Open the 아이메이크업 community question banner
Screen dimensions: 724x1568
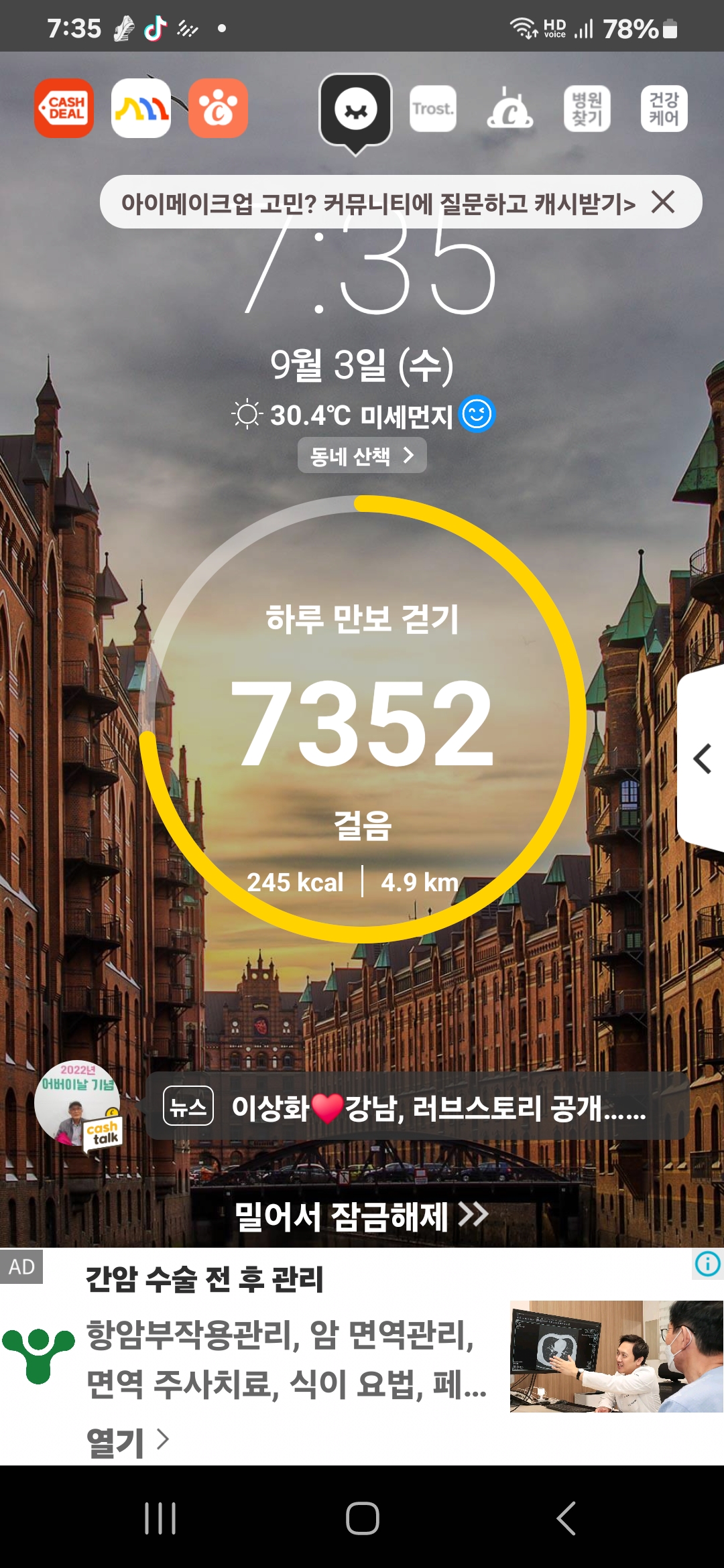click(x=375, y=202)
